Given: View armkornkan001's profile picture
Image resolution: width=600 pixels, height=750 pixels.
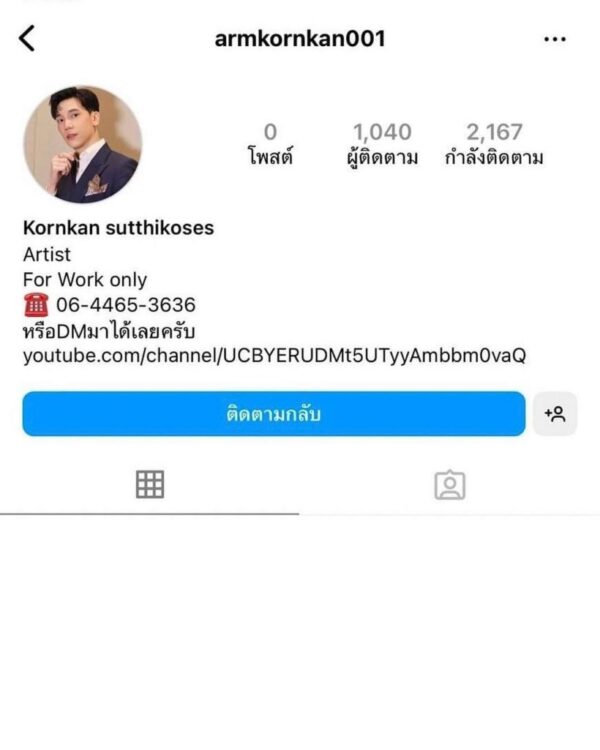Looking at the screenshot, I should (x=82, y=144).
